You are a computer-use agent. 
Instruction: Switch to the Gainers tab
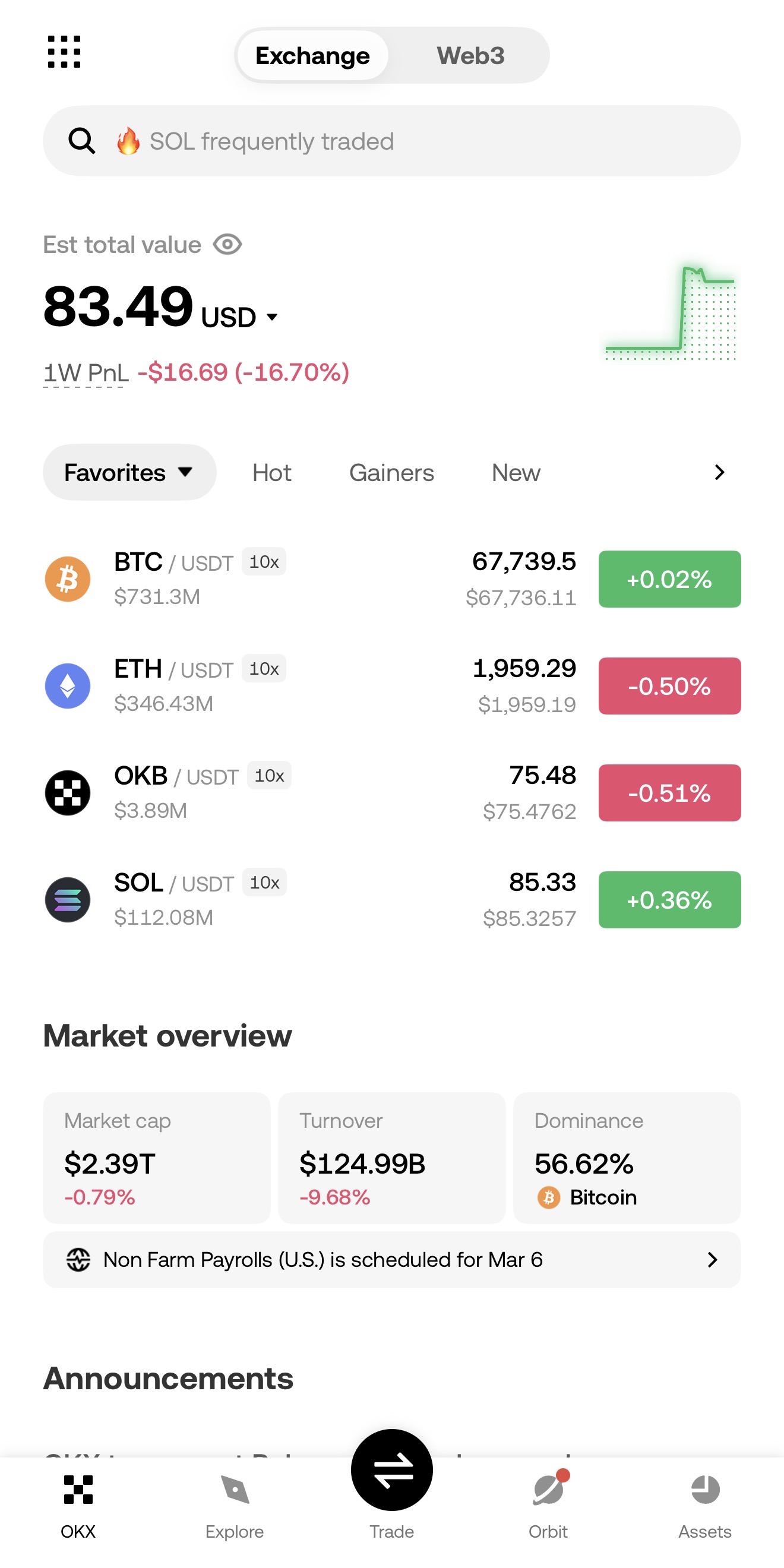(x=392, y=472)
